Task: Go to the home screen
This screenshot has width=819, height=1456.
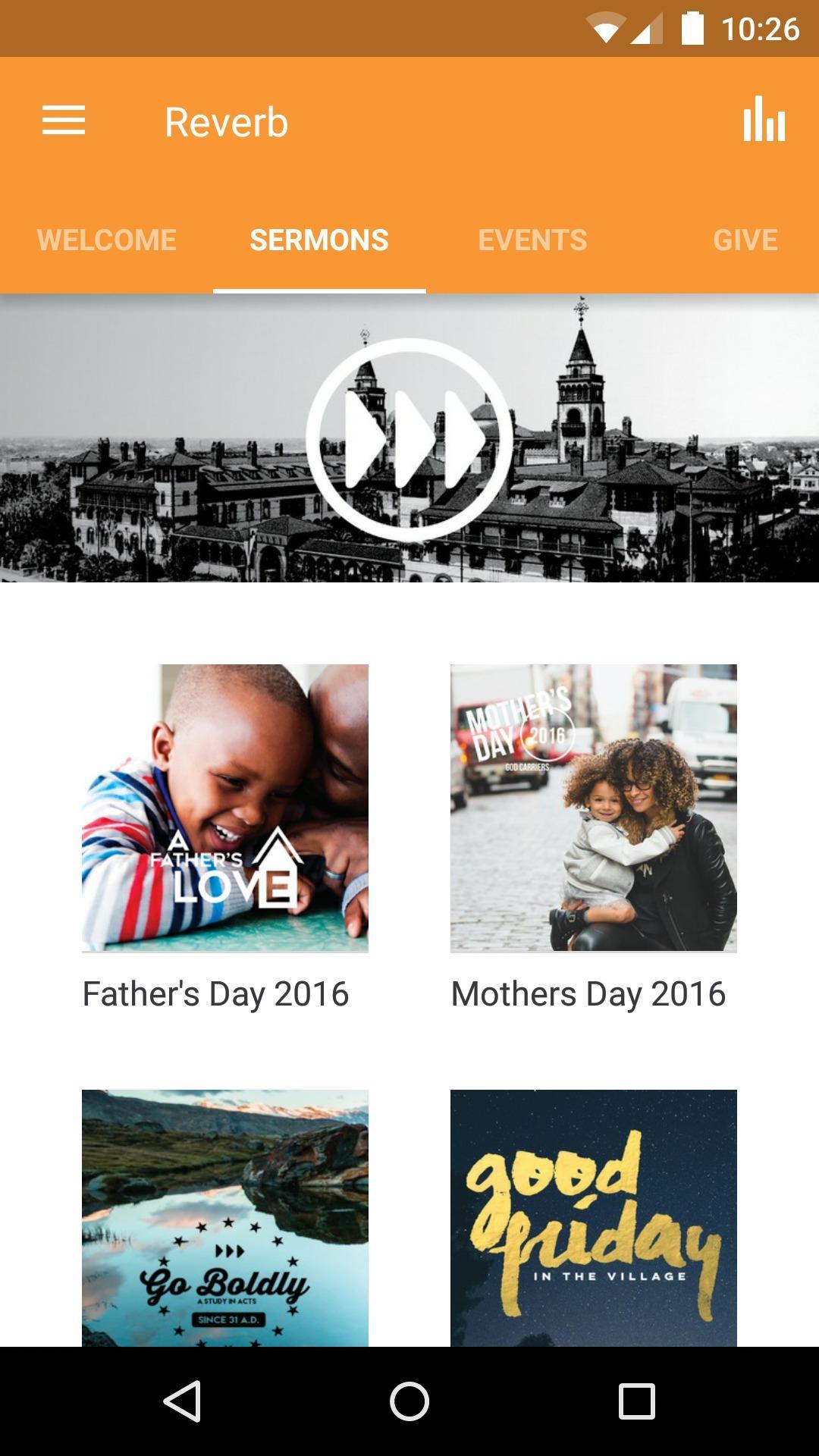Action: click(x=409, y=1401)
